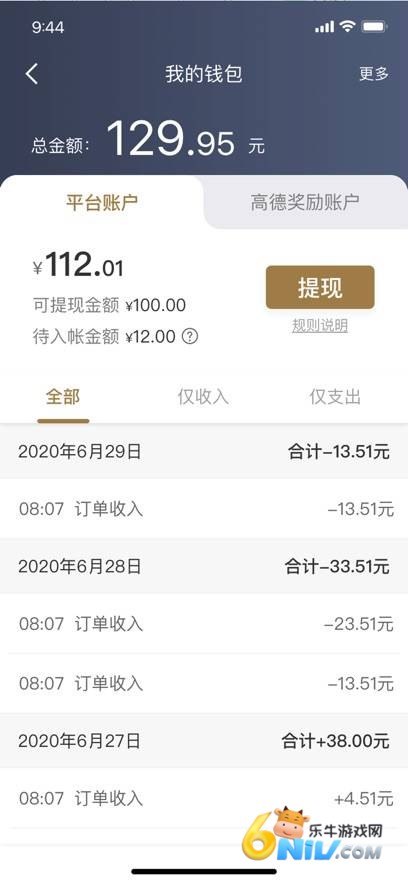Open the 规则说明 link
The width and height of the screenshot is (408, 883).
tap(320, 325)
